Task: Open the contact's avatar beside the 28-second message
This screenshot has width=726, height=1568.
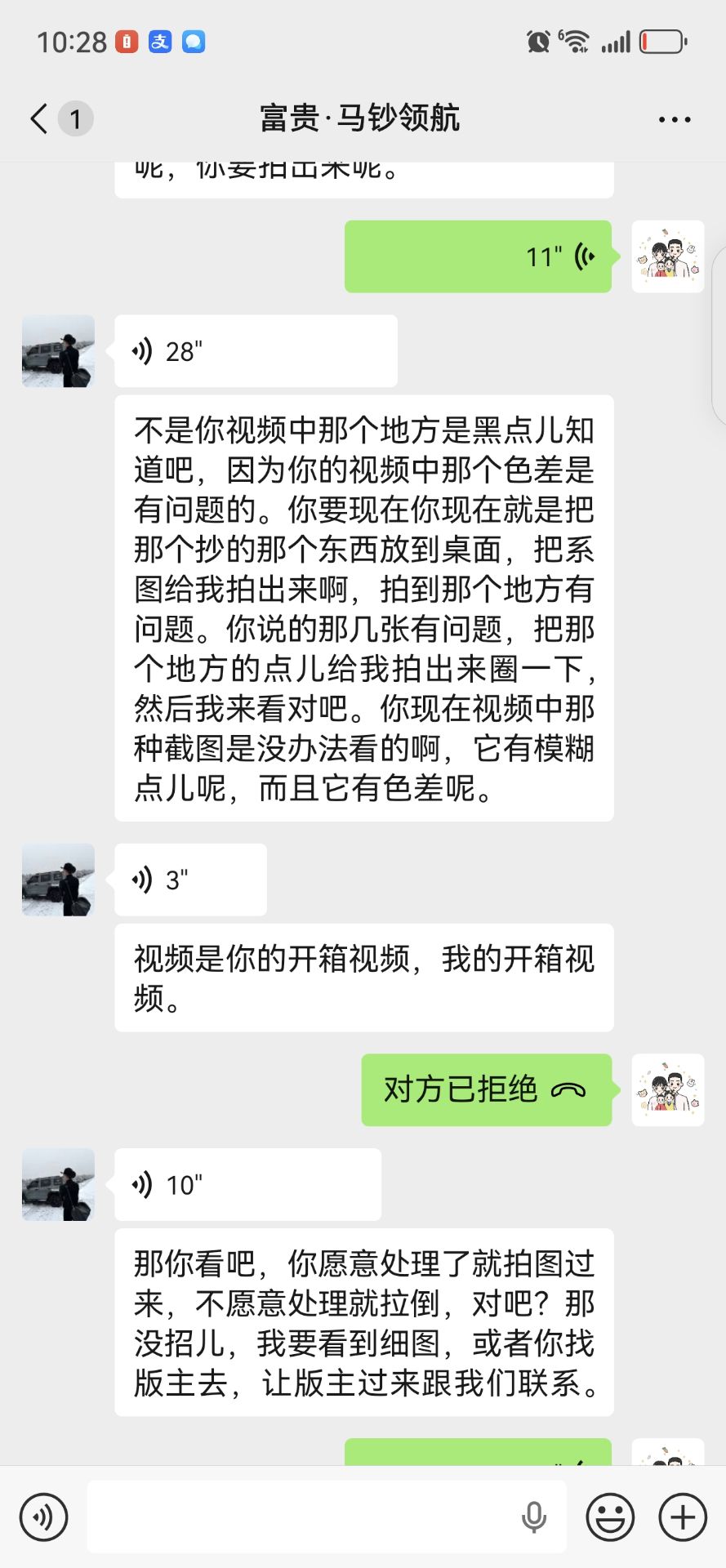Action: [58, 351]
